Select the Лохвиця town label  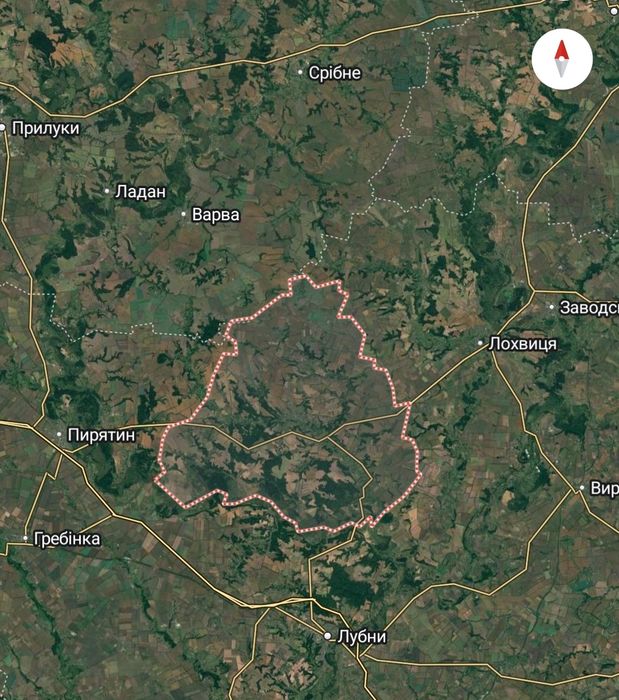point(523,343)
